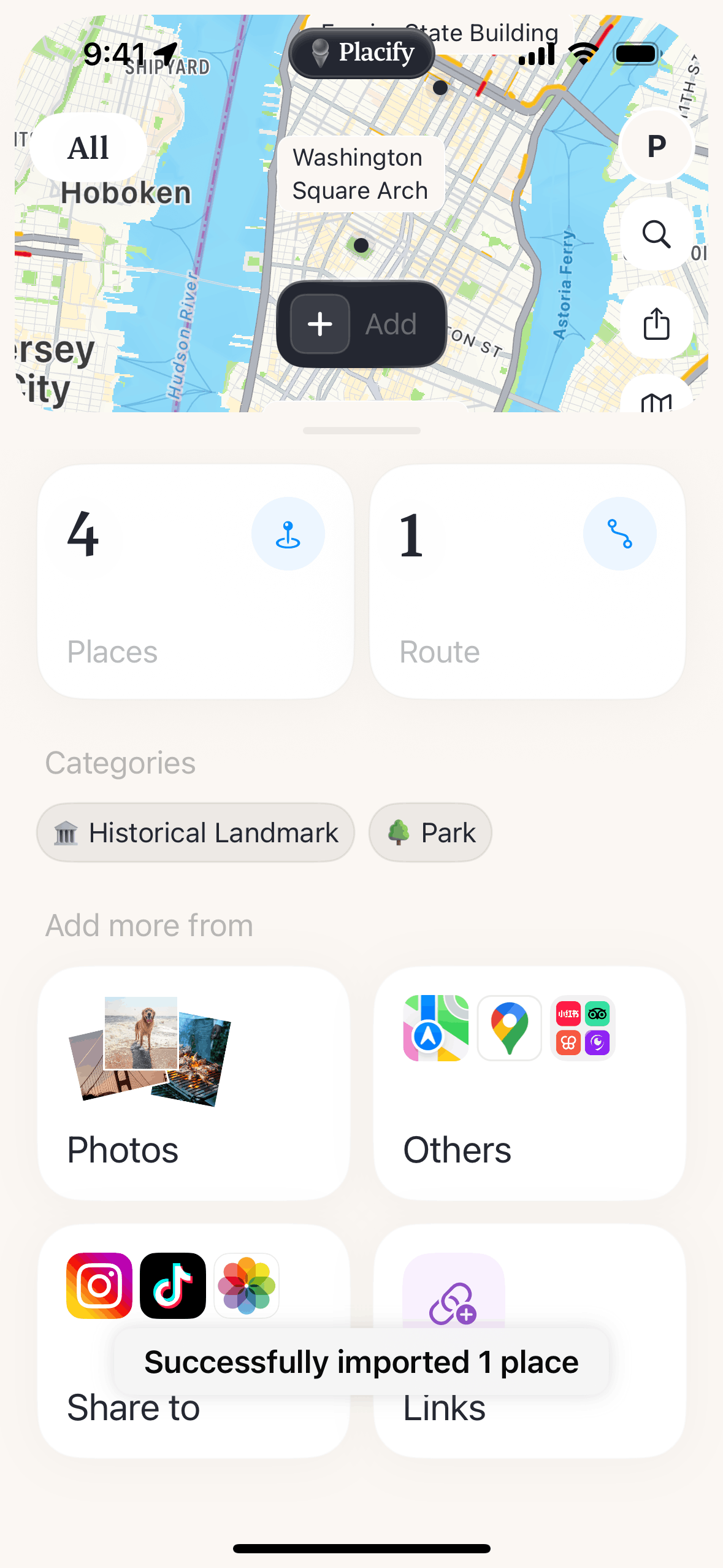723x1568 pixels.
Task: Filter by Historical Landmark category
Action: click(196, 832)
